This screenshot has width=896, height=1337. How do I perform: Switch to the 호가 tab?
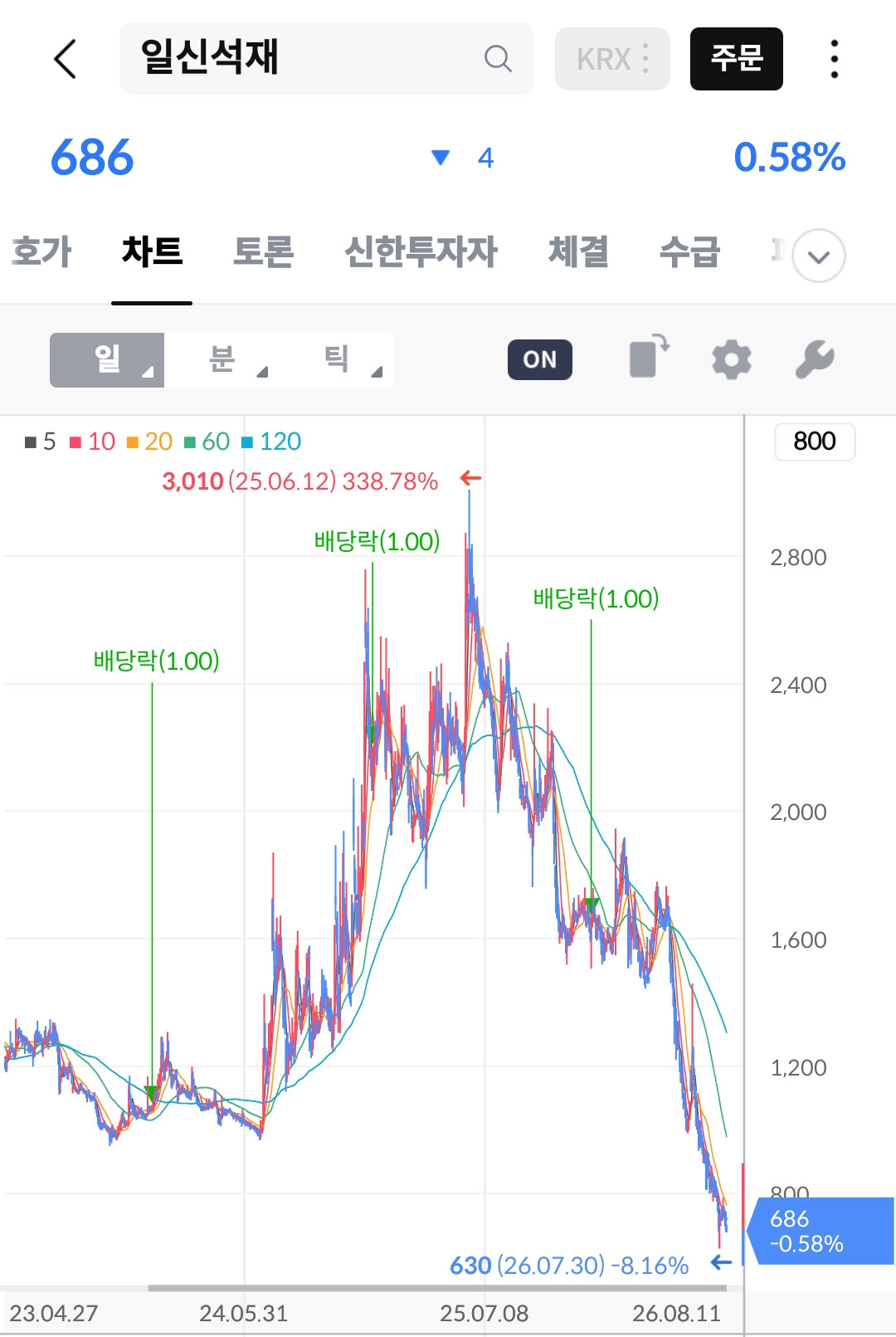click(41, 251)
